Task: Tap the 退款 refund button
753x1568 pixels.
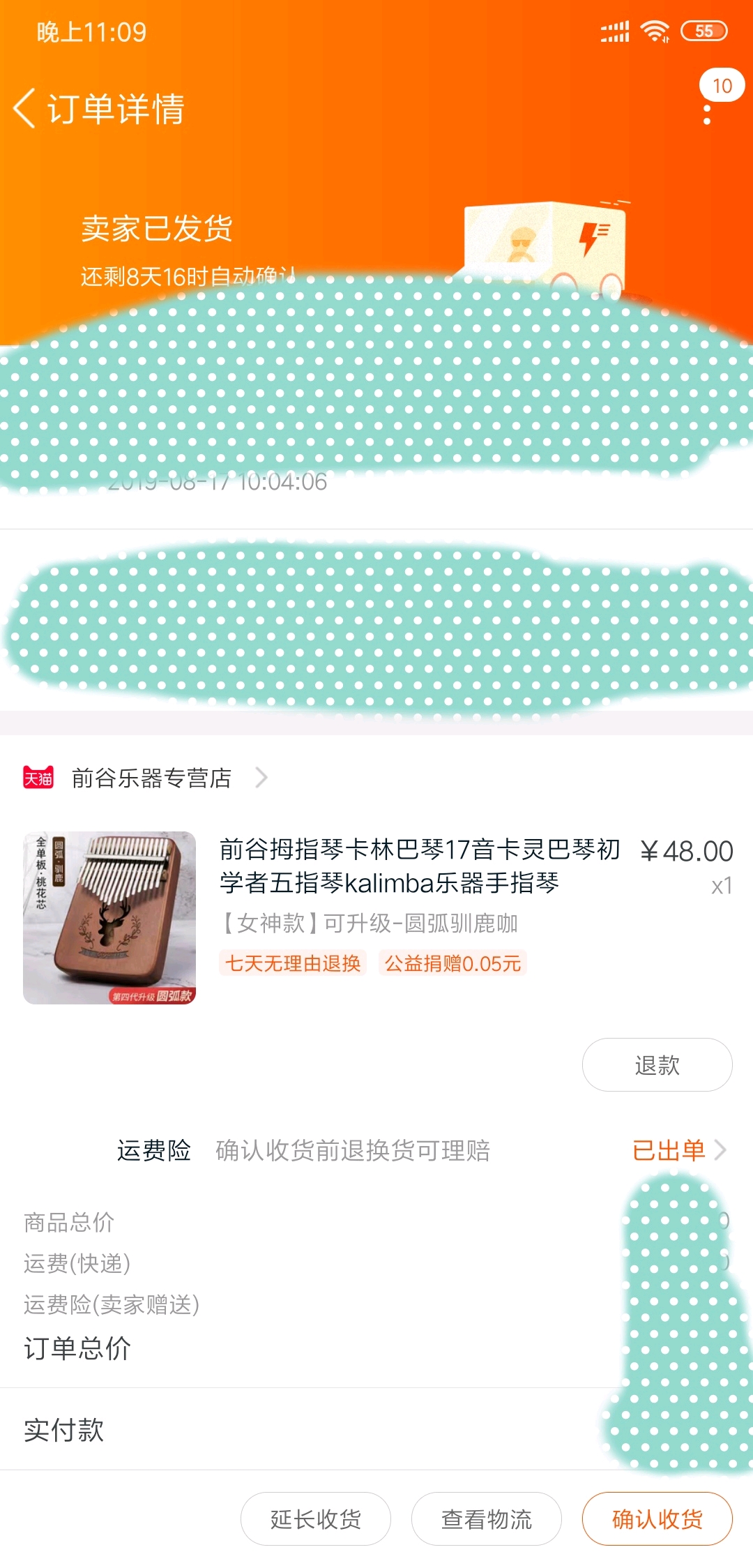Action: point(657,1065)
